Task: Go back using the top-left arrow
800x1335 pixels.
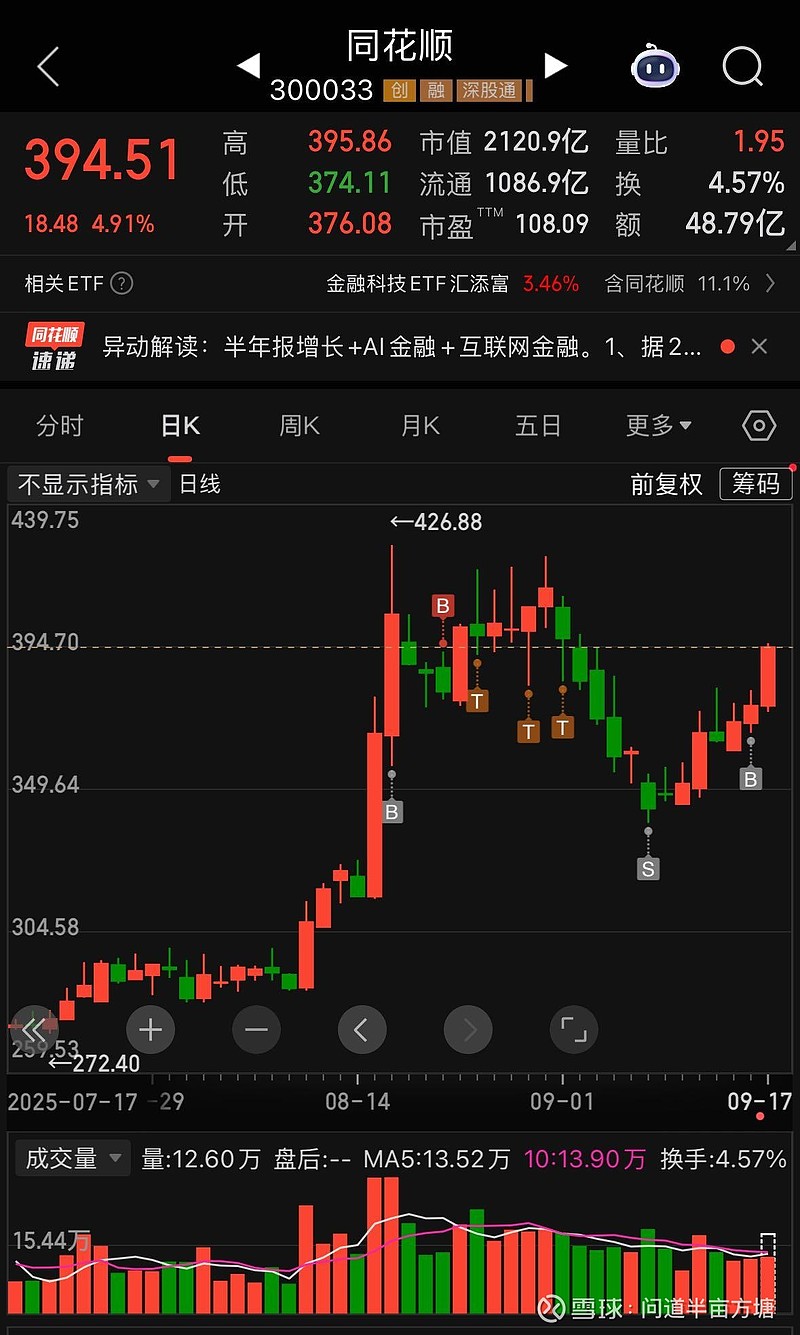Action: coord(48,68)
